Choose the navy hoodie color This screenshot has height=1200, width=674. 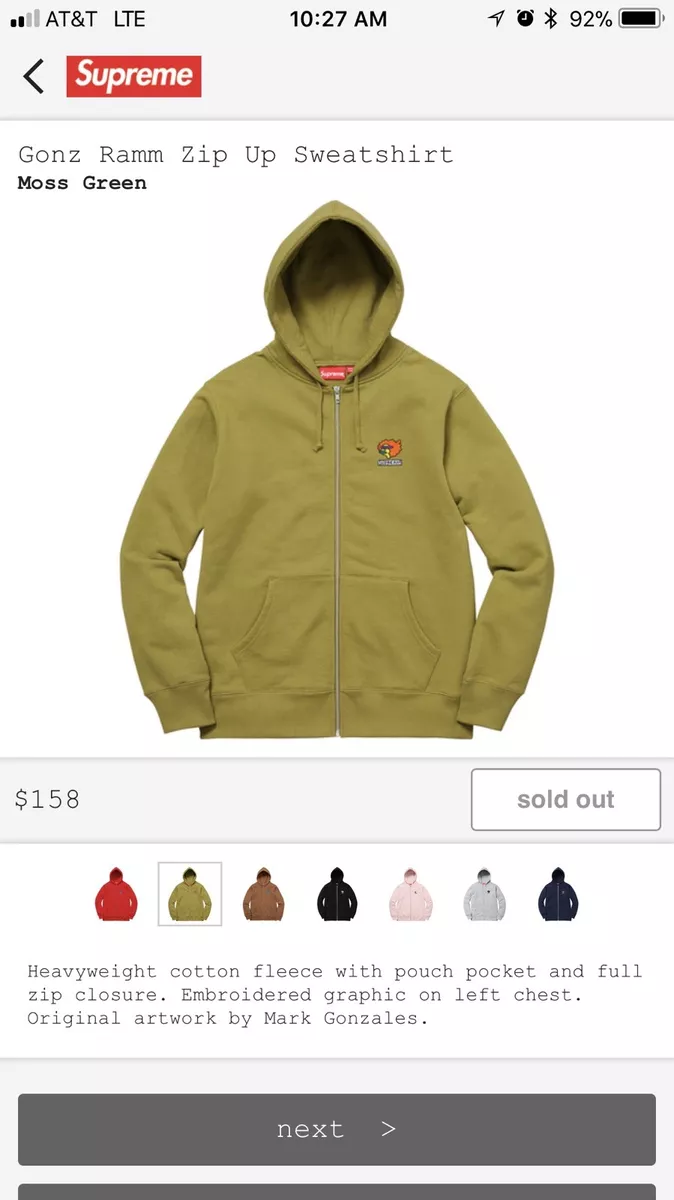tap(558, 894)
